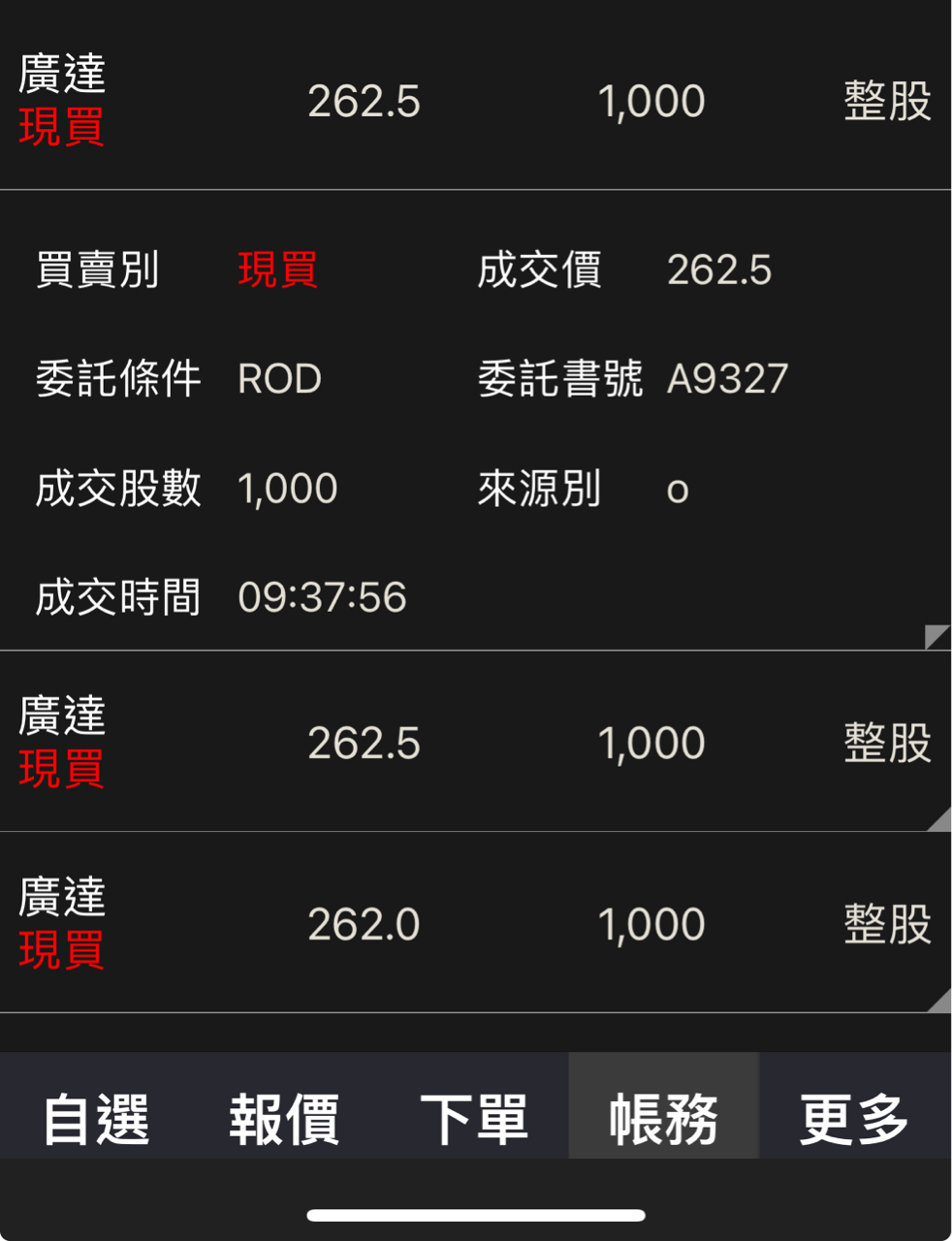Select the 成交價 262.5 value
Viewport: 952px width, 1241px height.
[x=718, y=271]
